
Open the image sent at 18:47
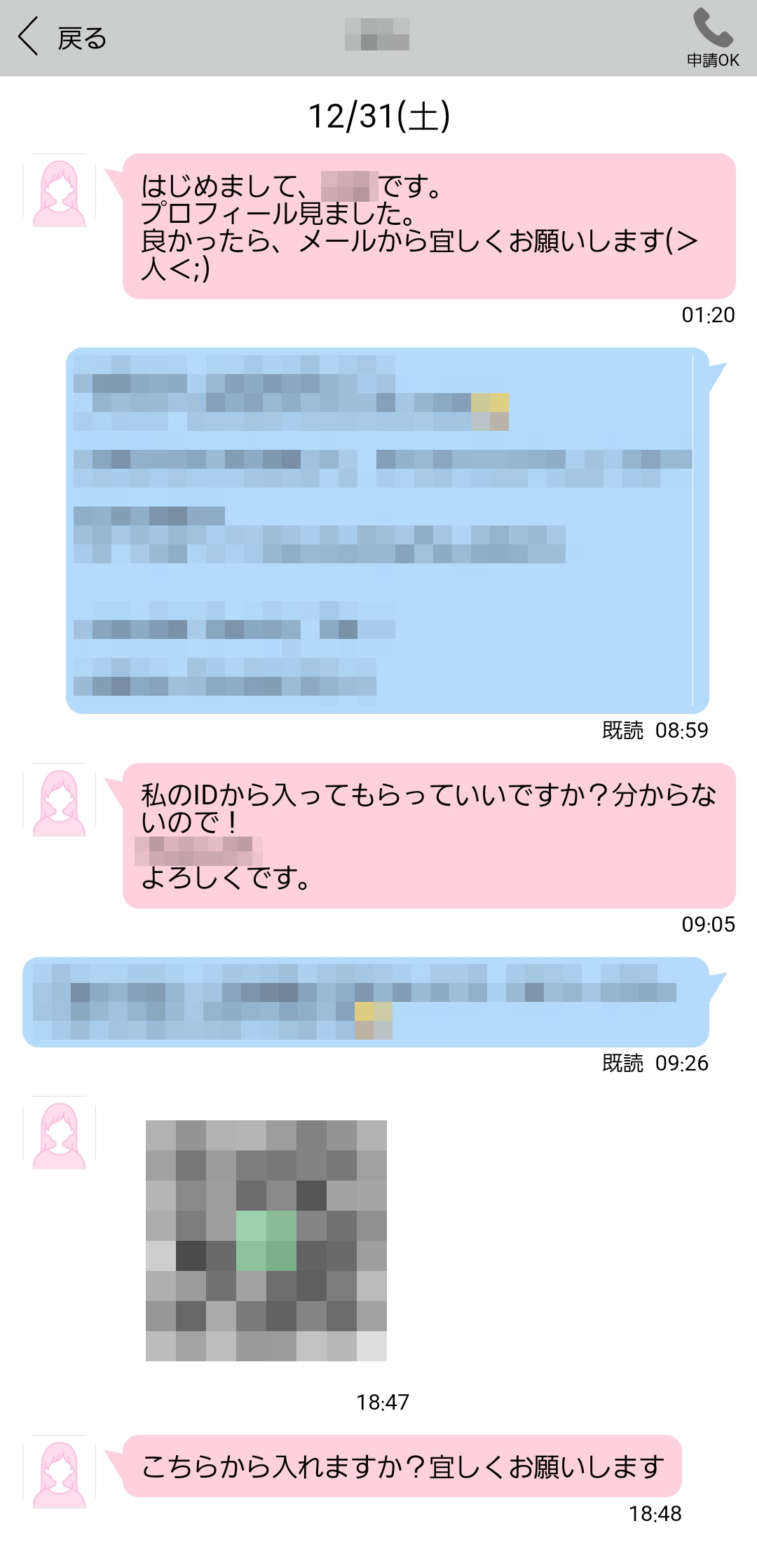266,1240
